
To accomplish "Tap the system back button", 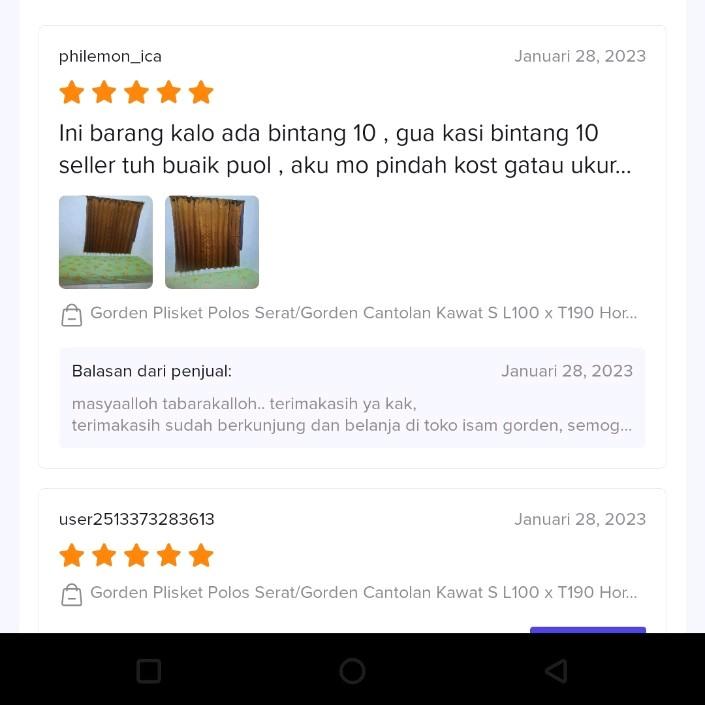I will [x=556, y=671].
